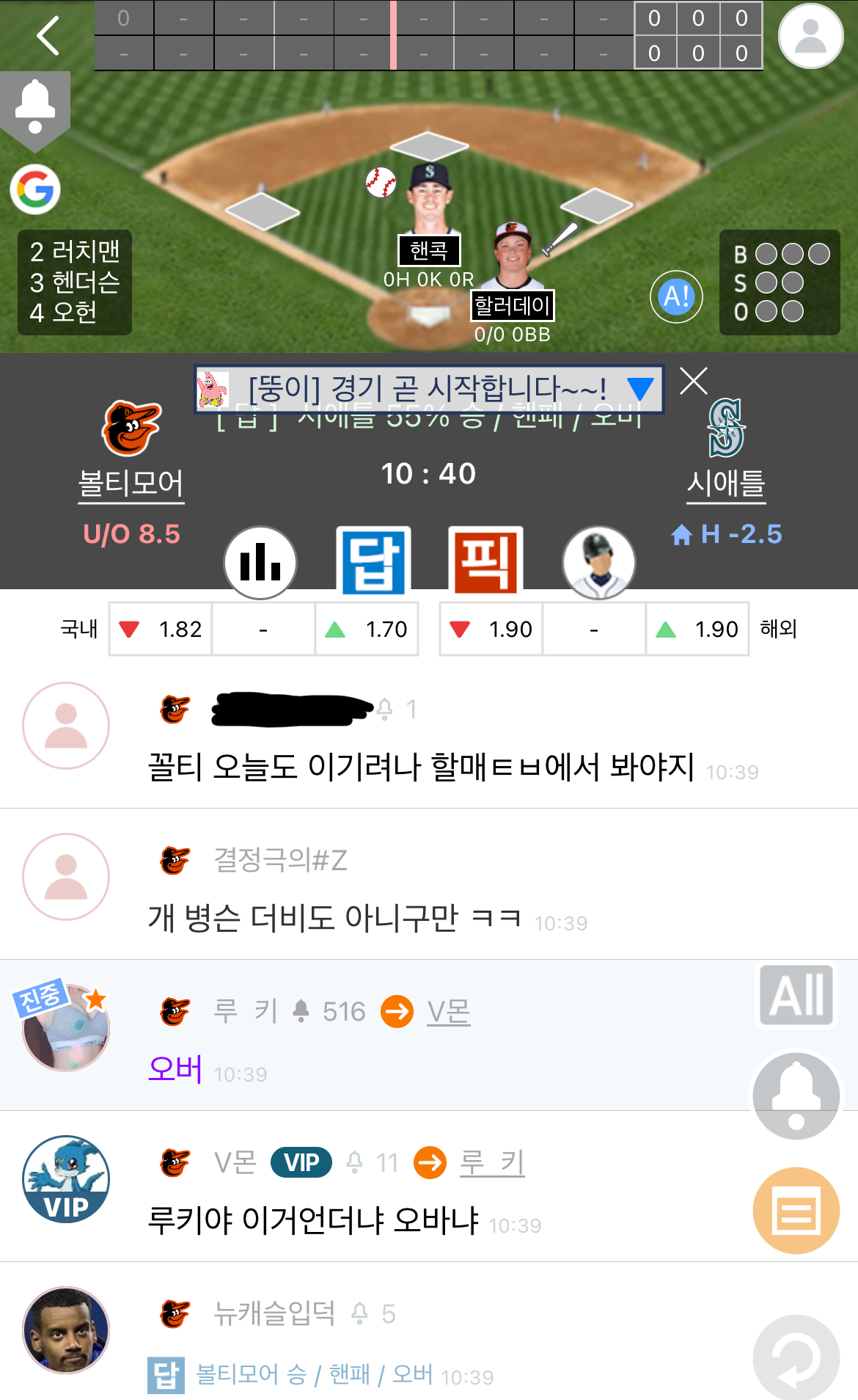Screen dimensions: 858x1400
Task: Expand the 뚱이 announcement dropdown
Action: coord(640,389)
